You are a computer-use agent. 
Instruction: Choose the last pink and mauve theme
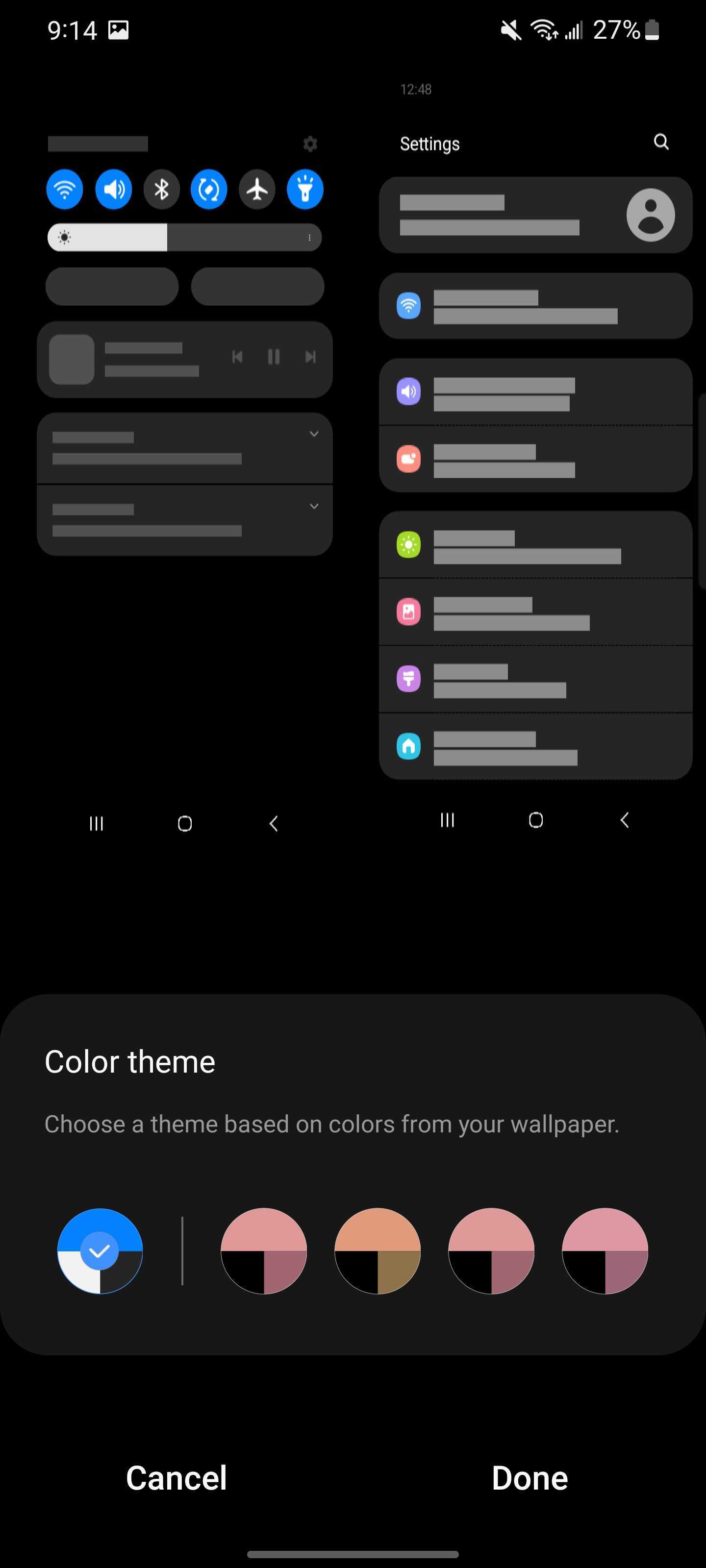pyautogui.click(x=605, y=1251)
